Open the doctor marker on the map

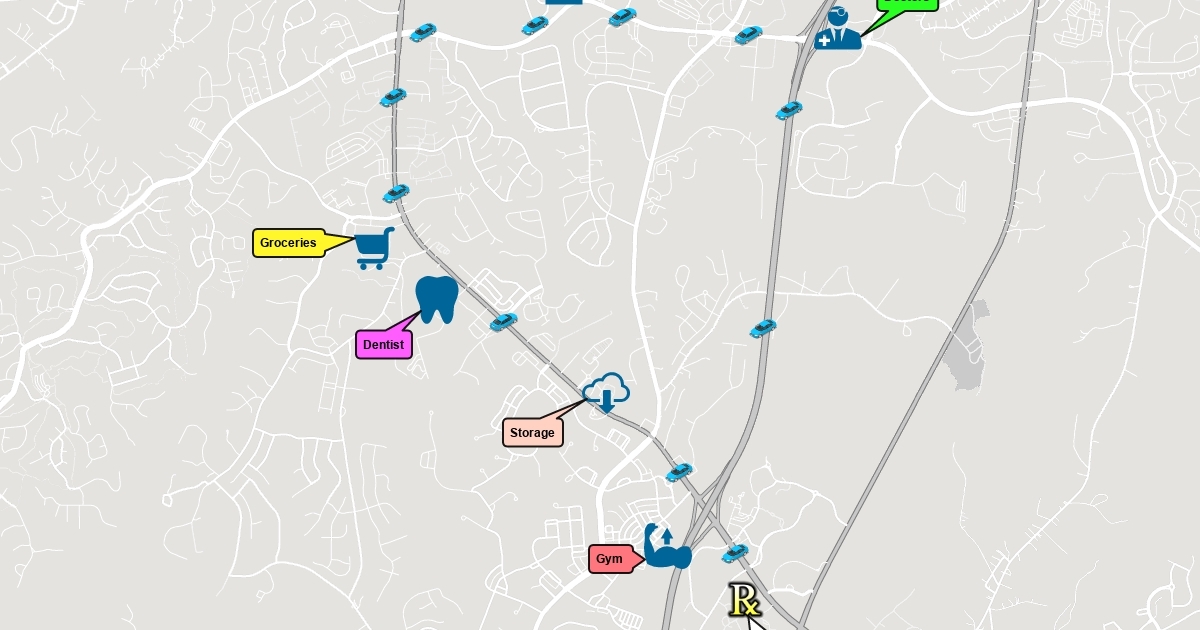point(837,29)
